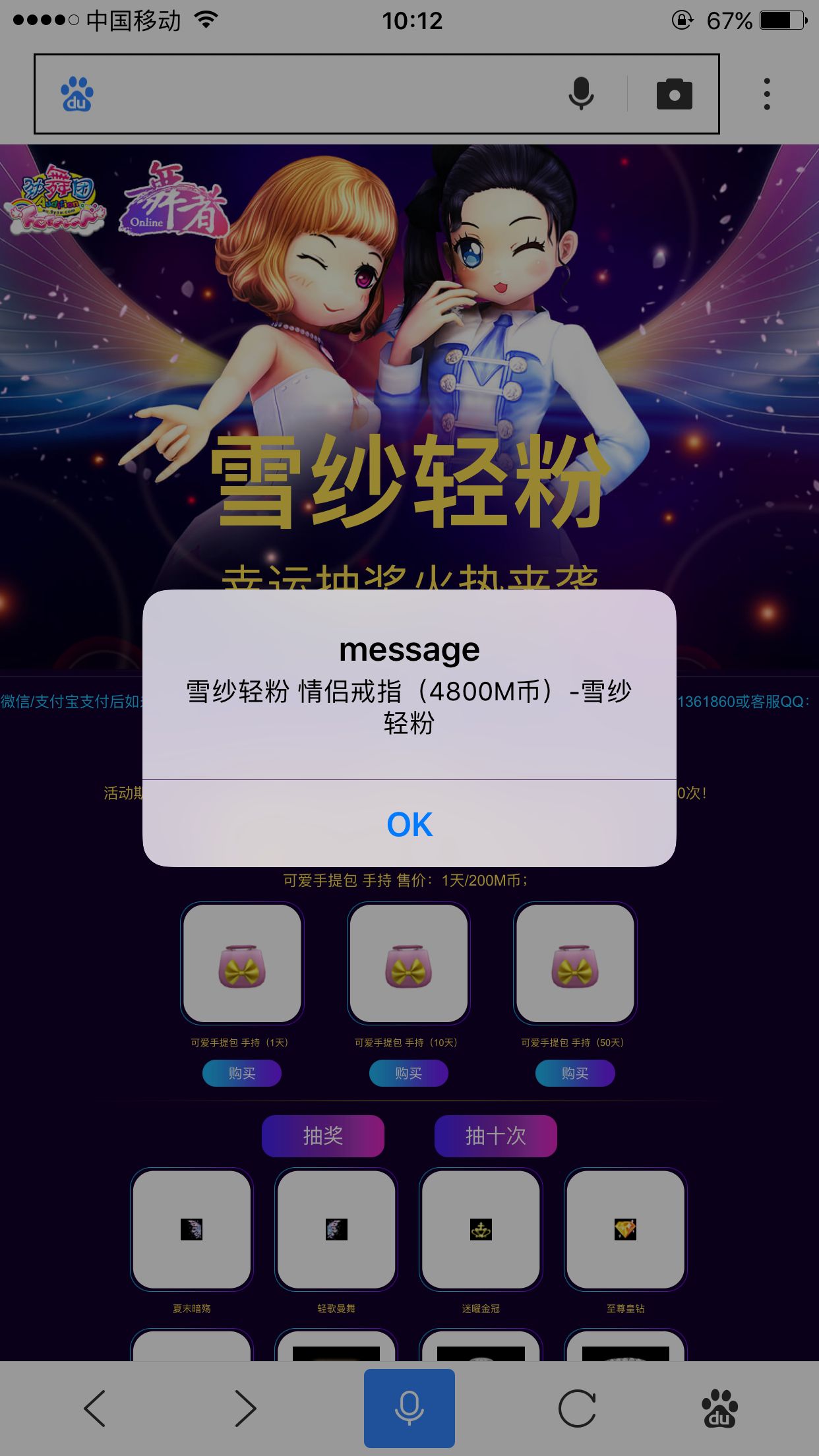This screenshot has width=819, height=1456.
Task: Open the Baidu home paw button
Action: (719, 1409)
